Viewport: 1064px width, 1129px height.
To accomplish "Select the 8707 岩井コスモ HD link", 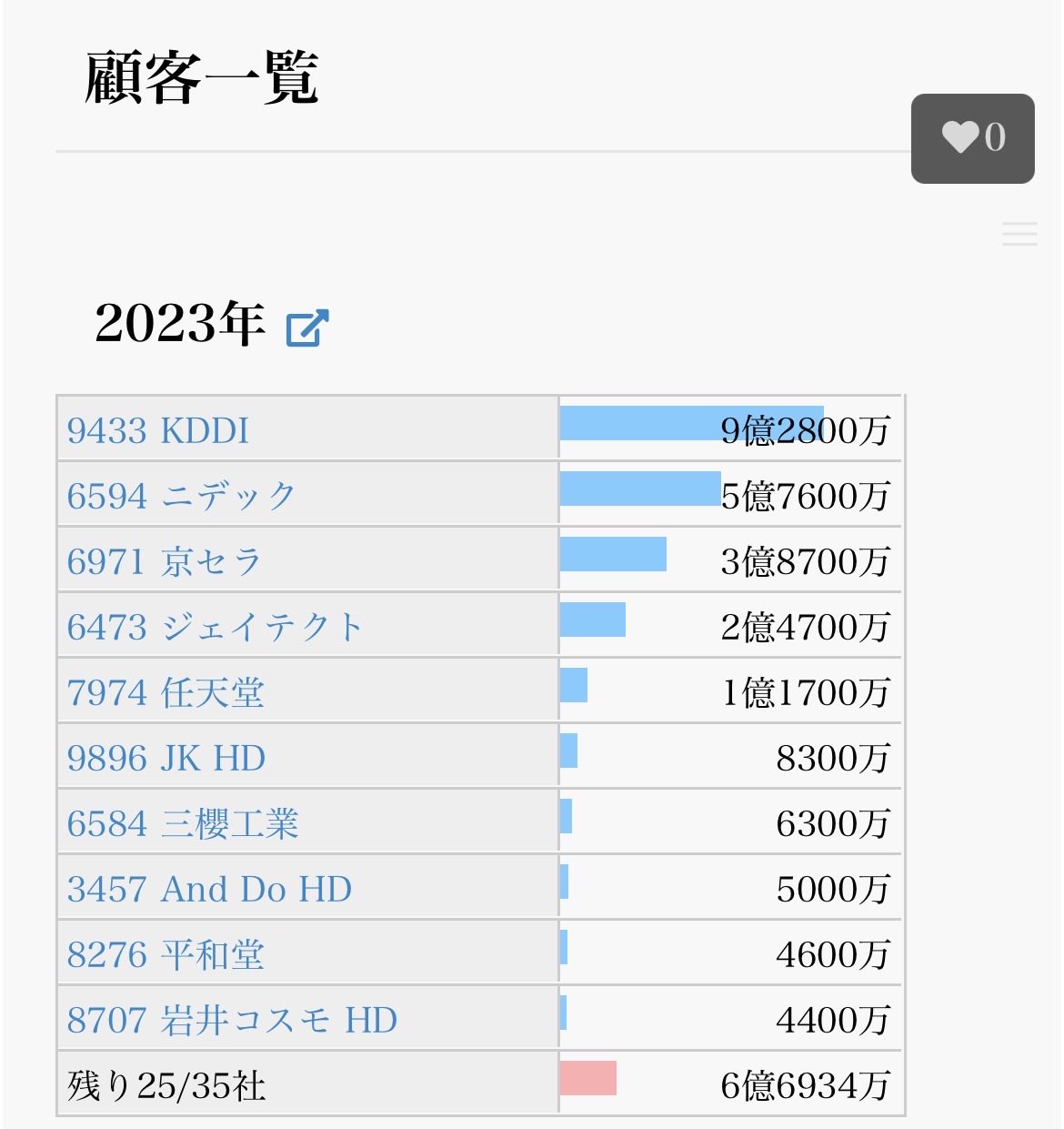I will [x=232, y=1020].
